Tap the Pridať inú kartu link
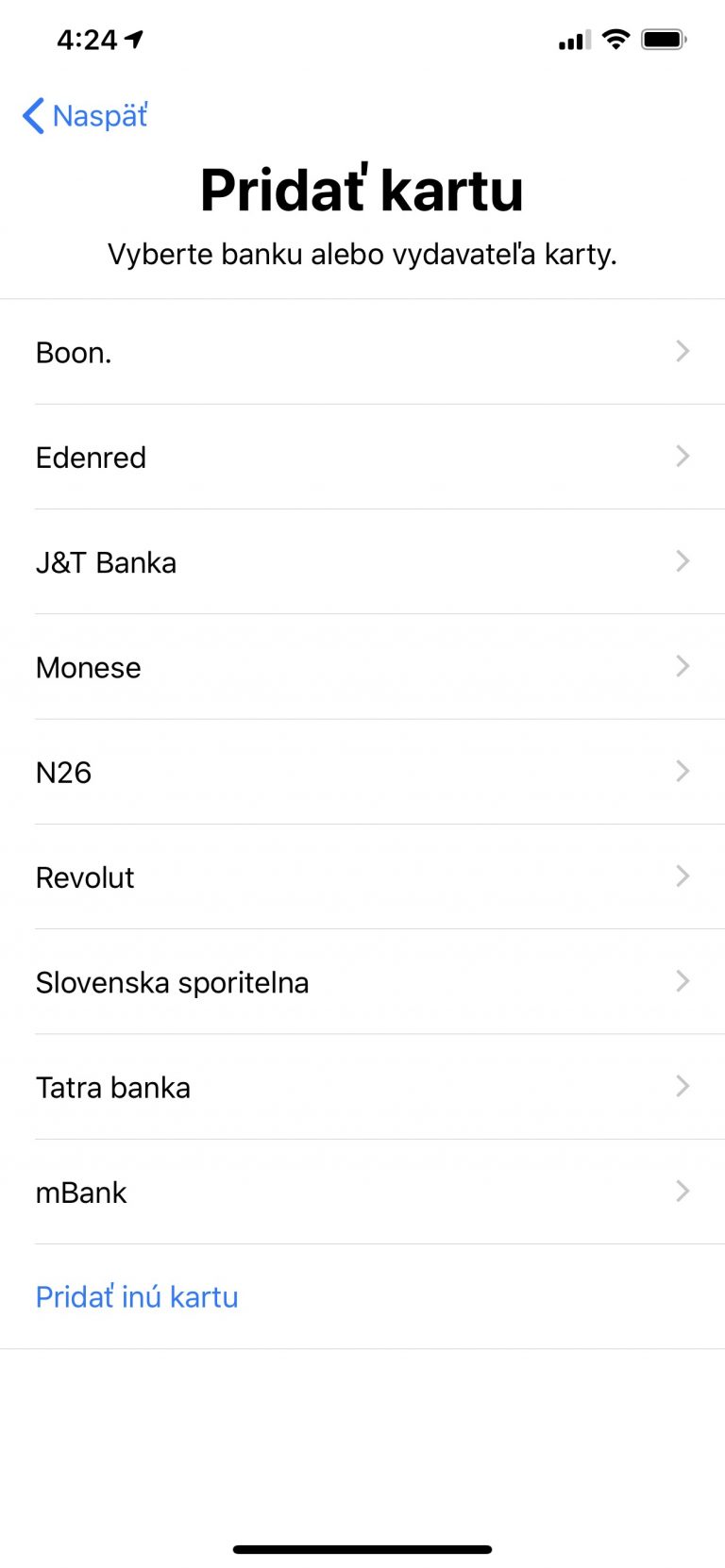The height and width of the screenshot is (1568, 725). [137, 1297]
